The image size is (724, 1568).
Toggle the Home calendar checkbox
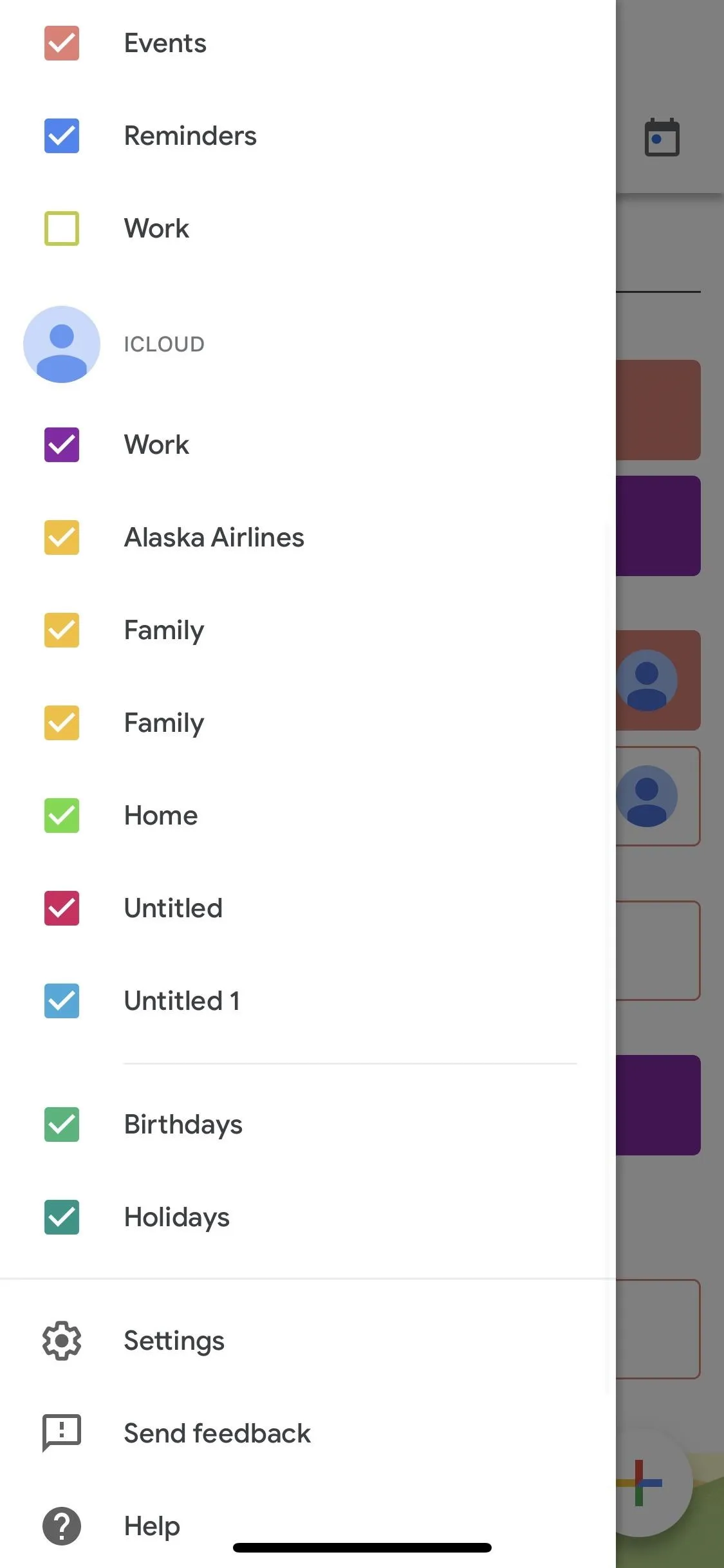[62, 816]
